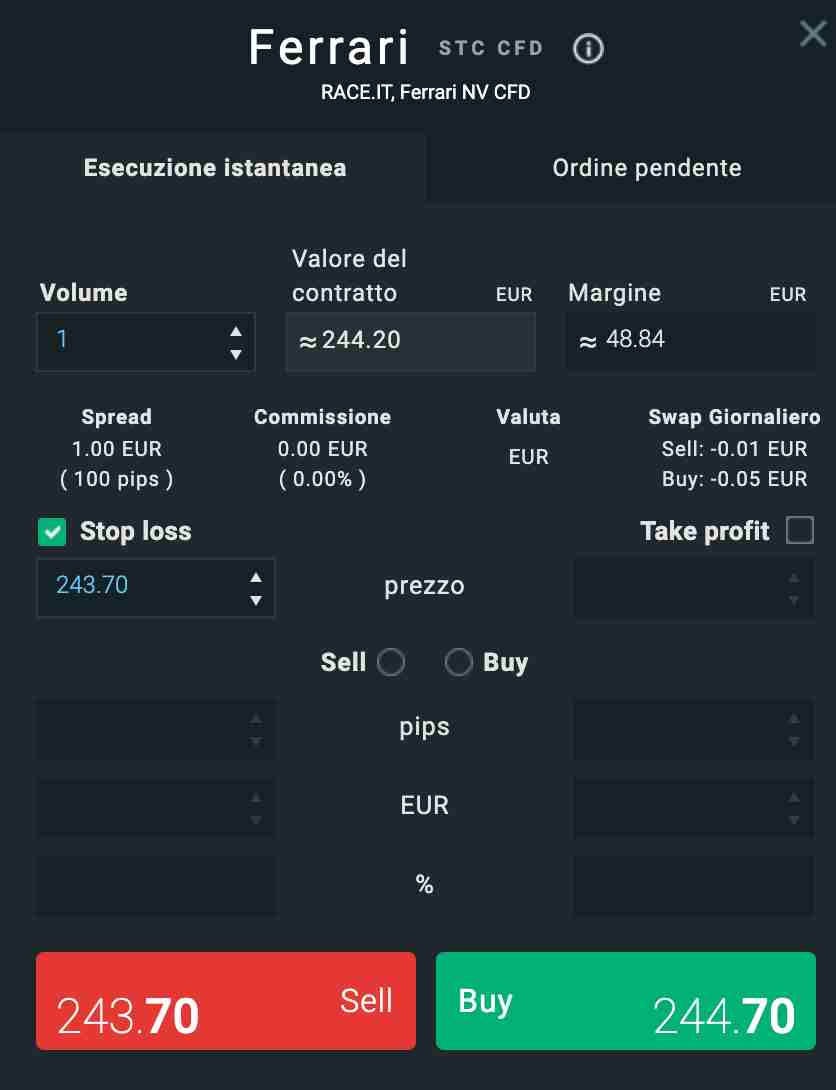Image resolution: width=836 pixels, height=1090 pixels.
Task: Buy Ferrari at 244.70
Action: point(625,1001)
